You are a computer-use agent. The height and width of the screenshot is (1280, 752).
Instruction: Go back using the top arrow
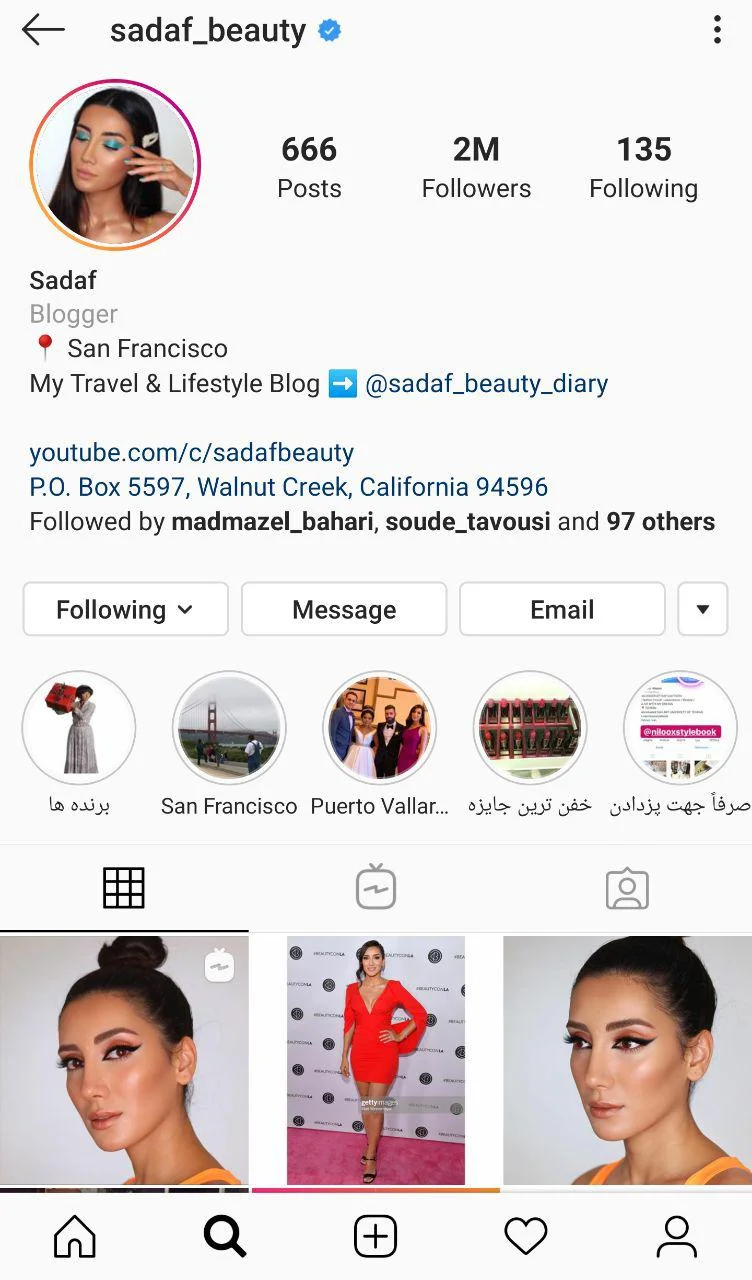point(43,30)
